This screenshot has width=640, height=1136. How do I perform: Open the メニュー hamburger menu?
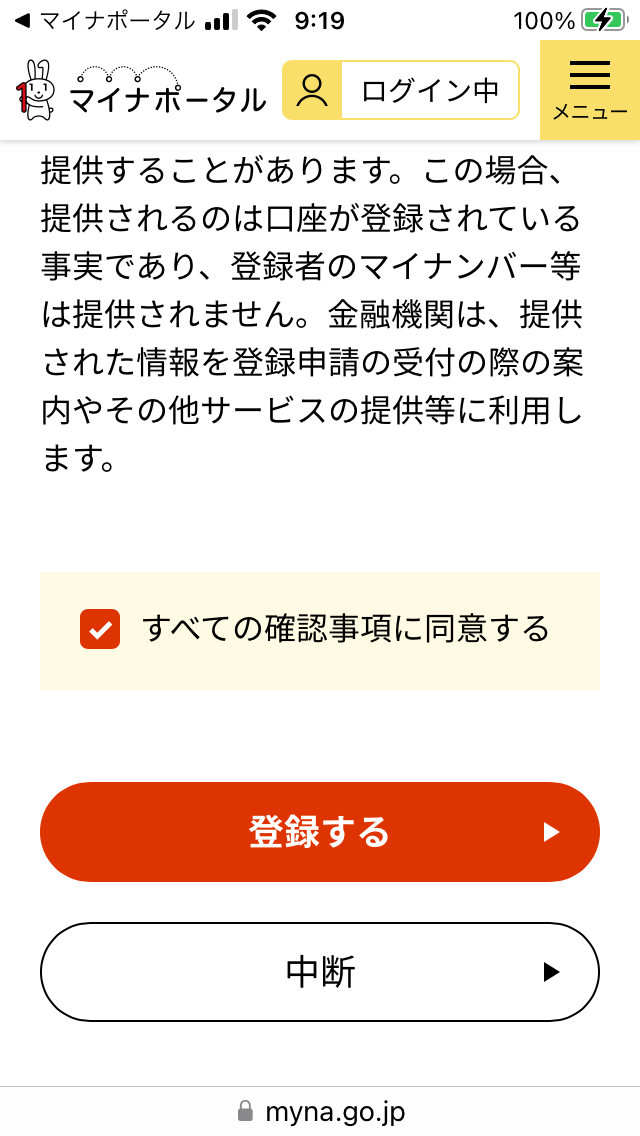point(590,91)
